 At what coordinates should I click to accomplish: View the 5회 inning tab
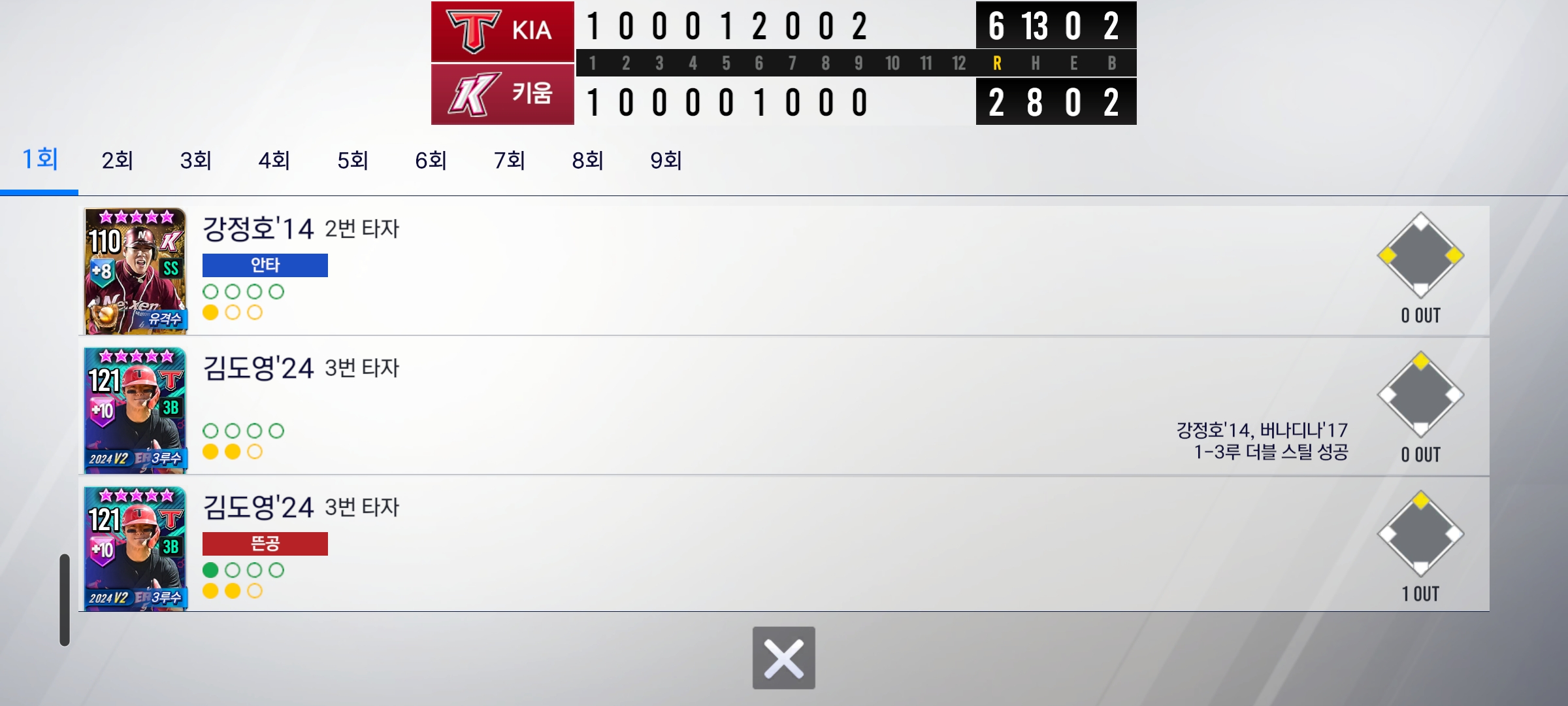click(353, 160)
